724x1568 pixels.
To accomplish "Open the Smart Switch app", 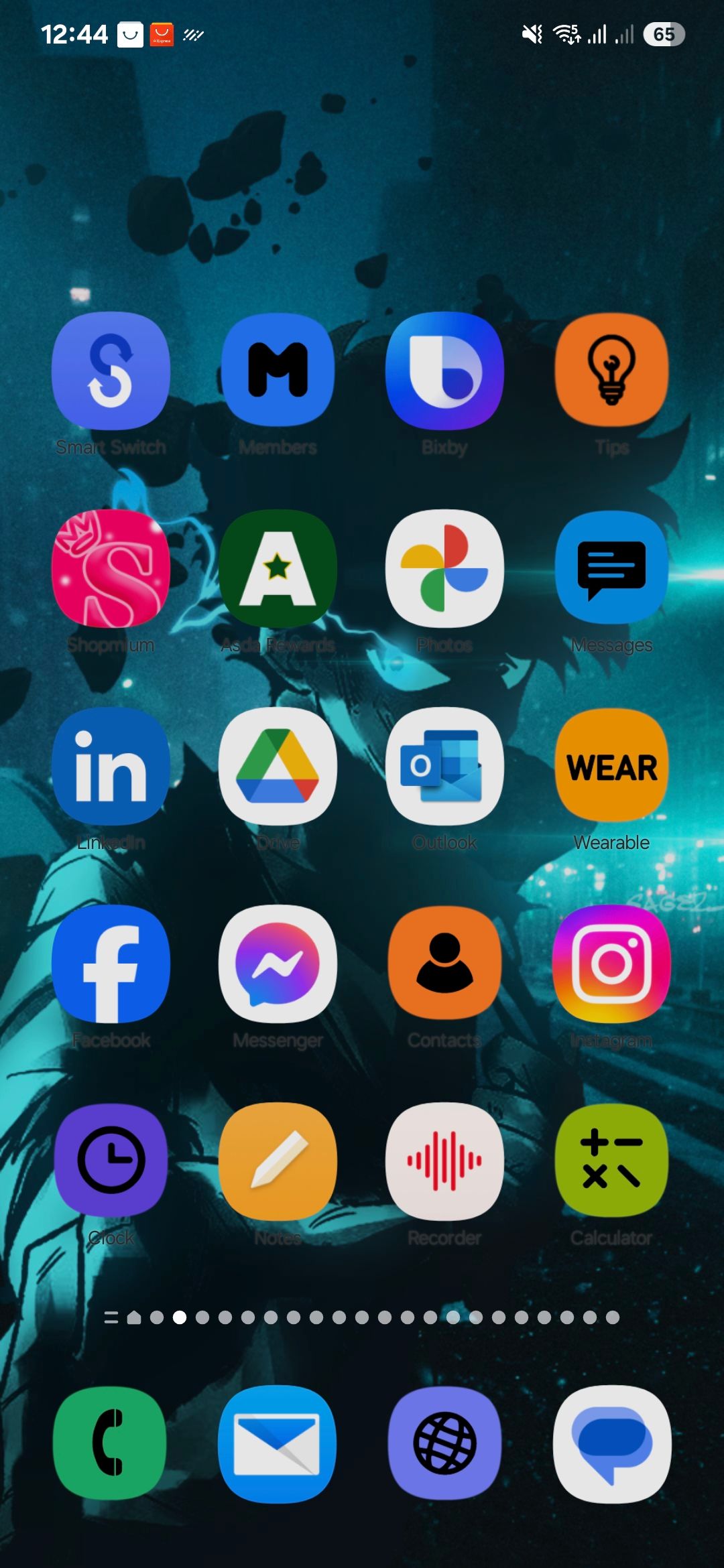I will tap(111, 372).
